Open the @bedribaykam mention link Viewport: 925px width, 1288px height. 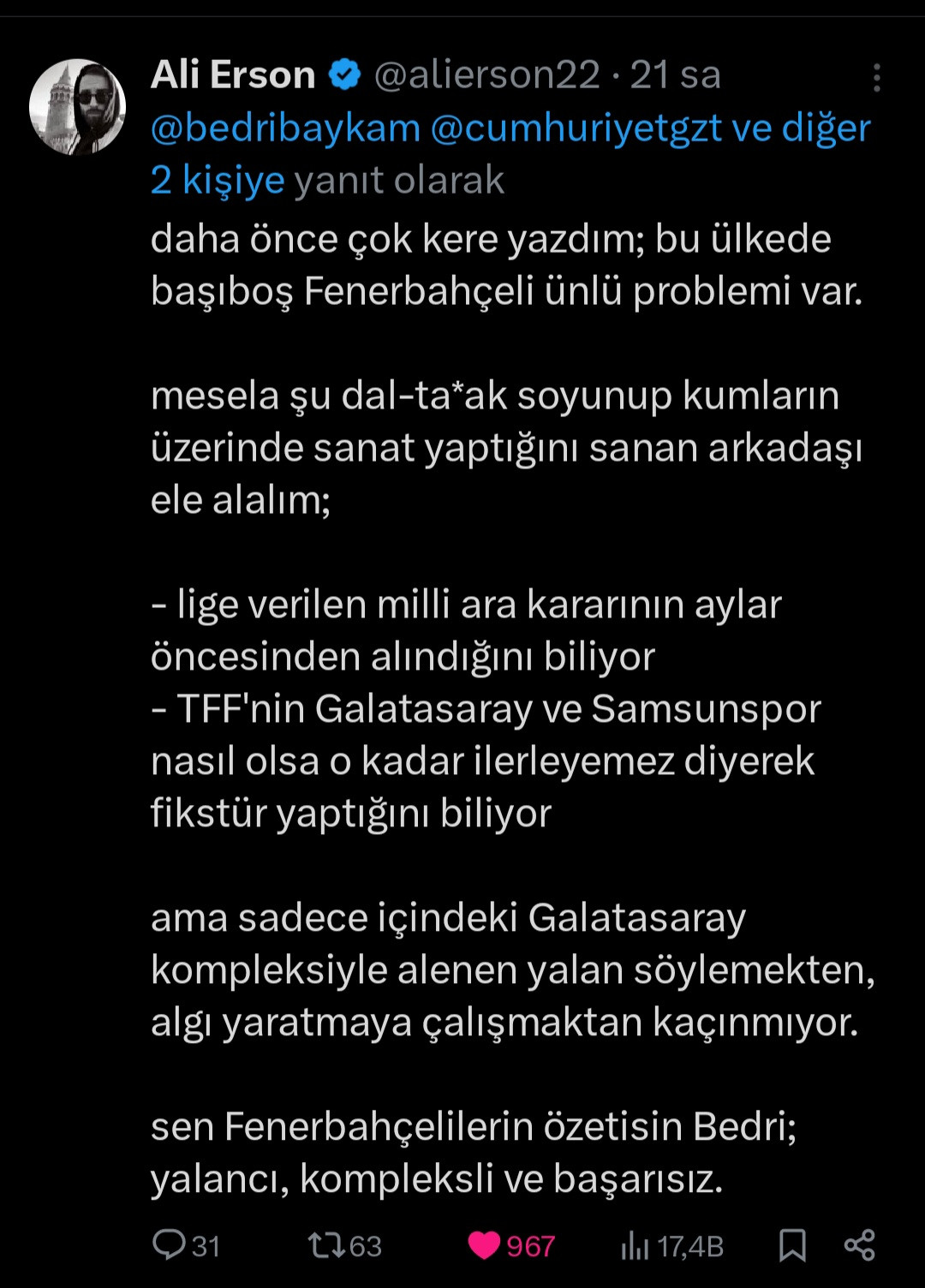point(285,128)
